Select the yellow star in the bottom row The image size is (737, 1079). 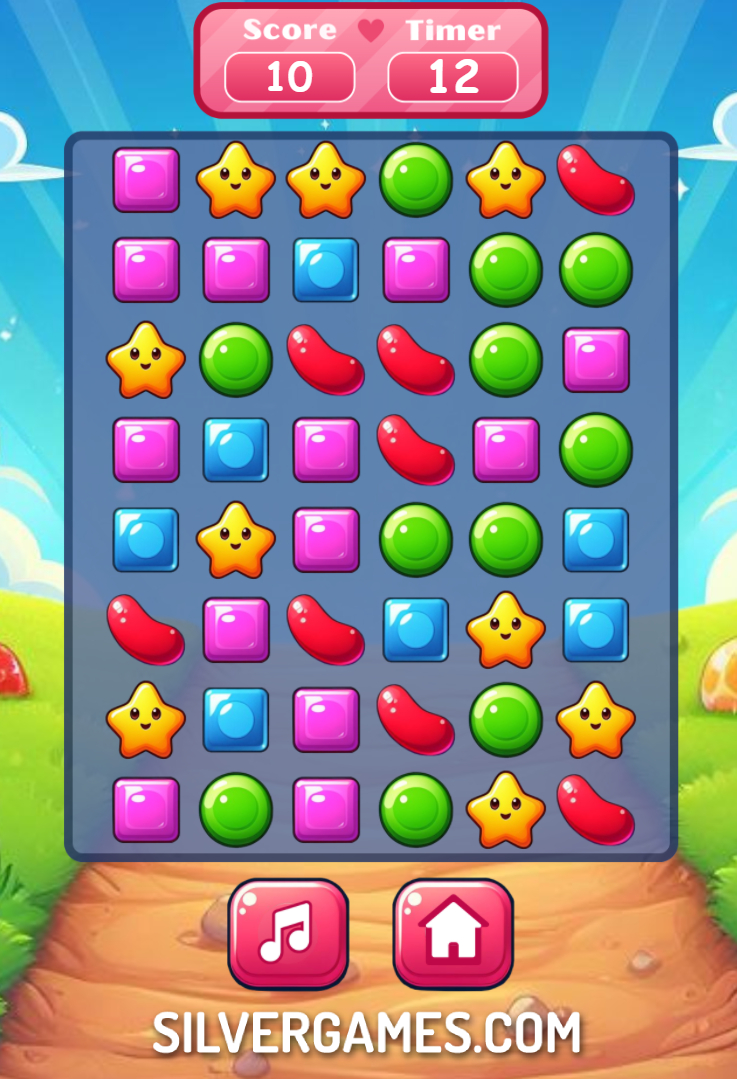(x=506, y=810)
